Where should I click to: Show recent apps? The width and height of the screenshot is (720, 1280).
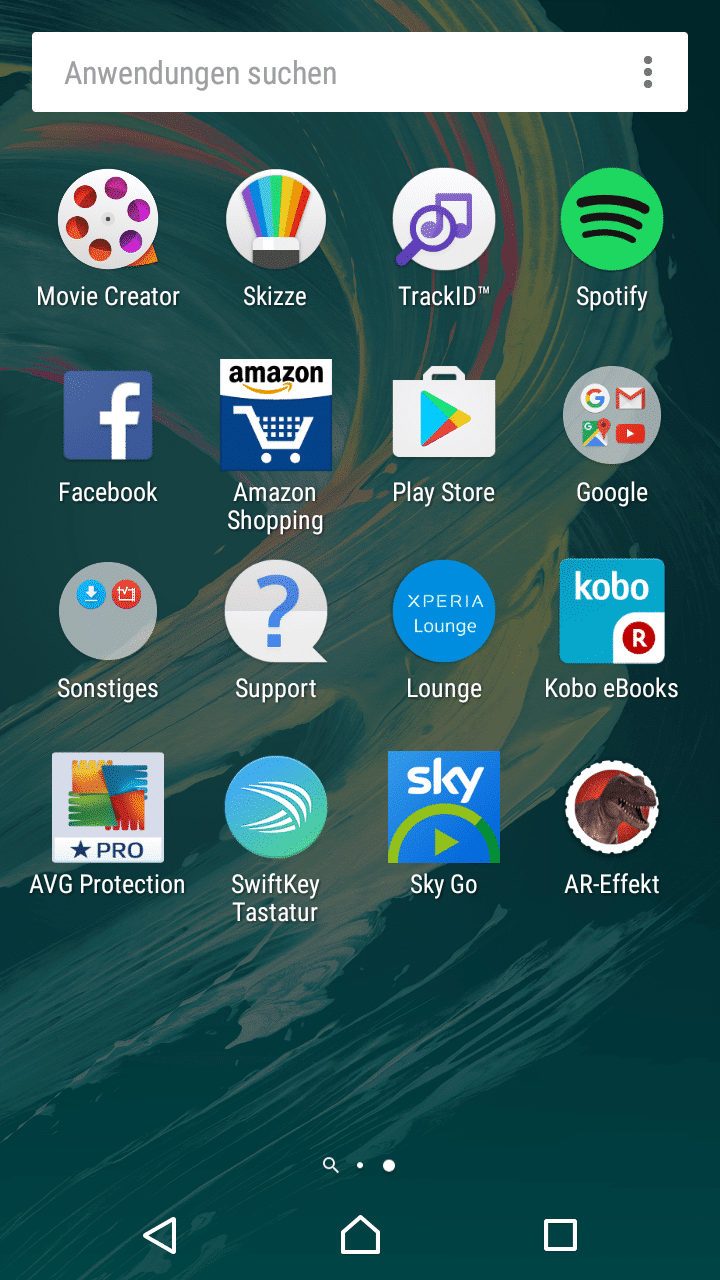(x=560, y=1235)
